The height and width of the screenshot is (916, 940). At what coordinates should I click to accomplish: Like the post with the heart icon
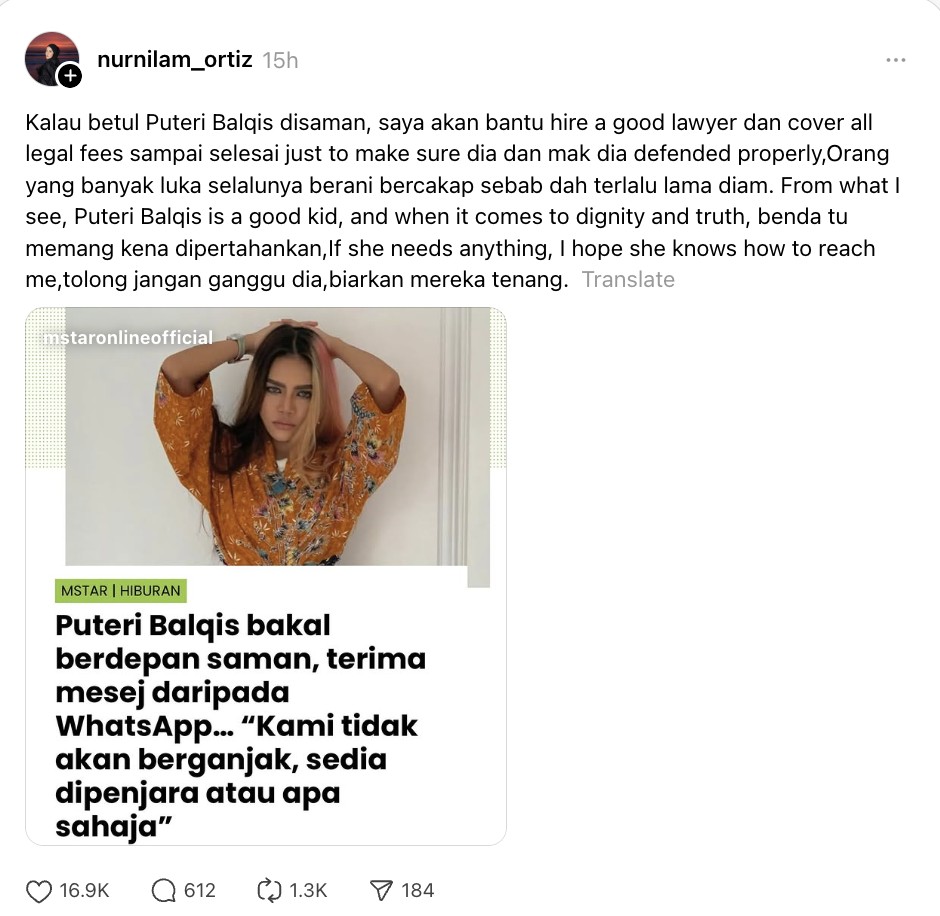(39, 890)
